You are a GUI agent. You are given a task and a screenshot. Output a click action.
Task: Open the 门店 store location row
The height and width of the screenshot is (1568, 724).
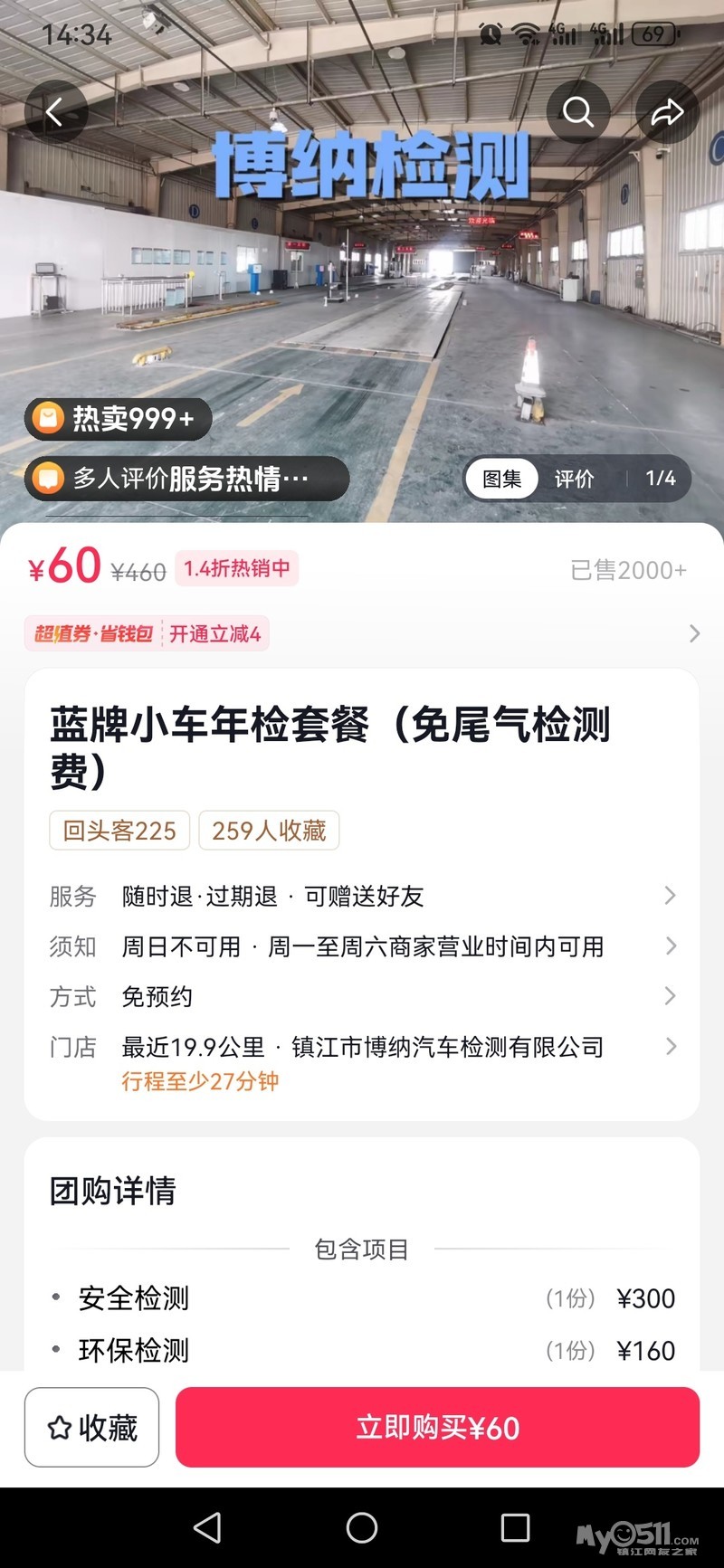click(362, 1048)
